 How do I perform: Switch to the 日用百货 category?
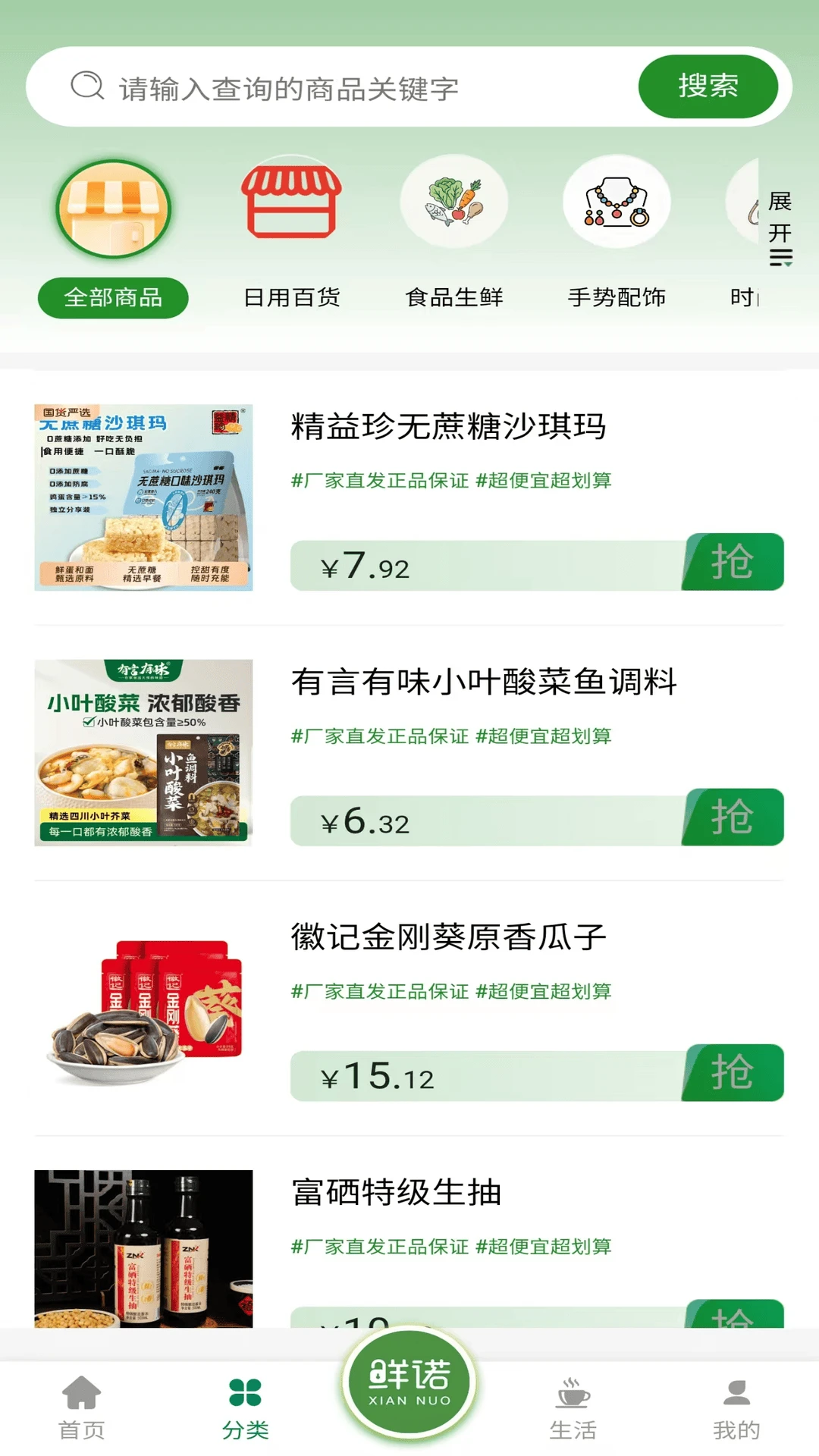click(x=292, y=234)
